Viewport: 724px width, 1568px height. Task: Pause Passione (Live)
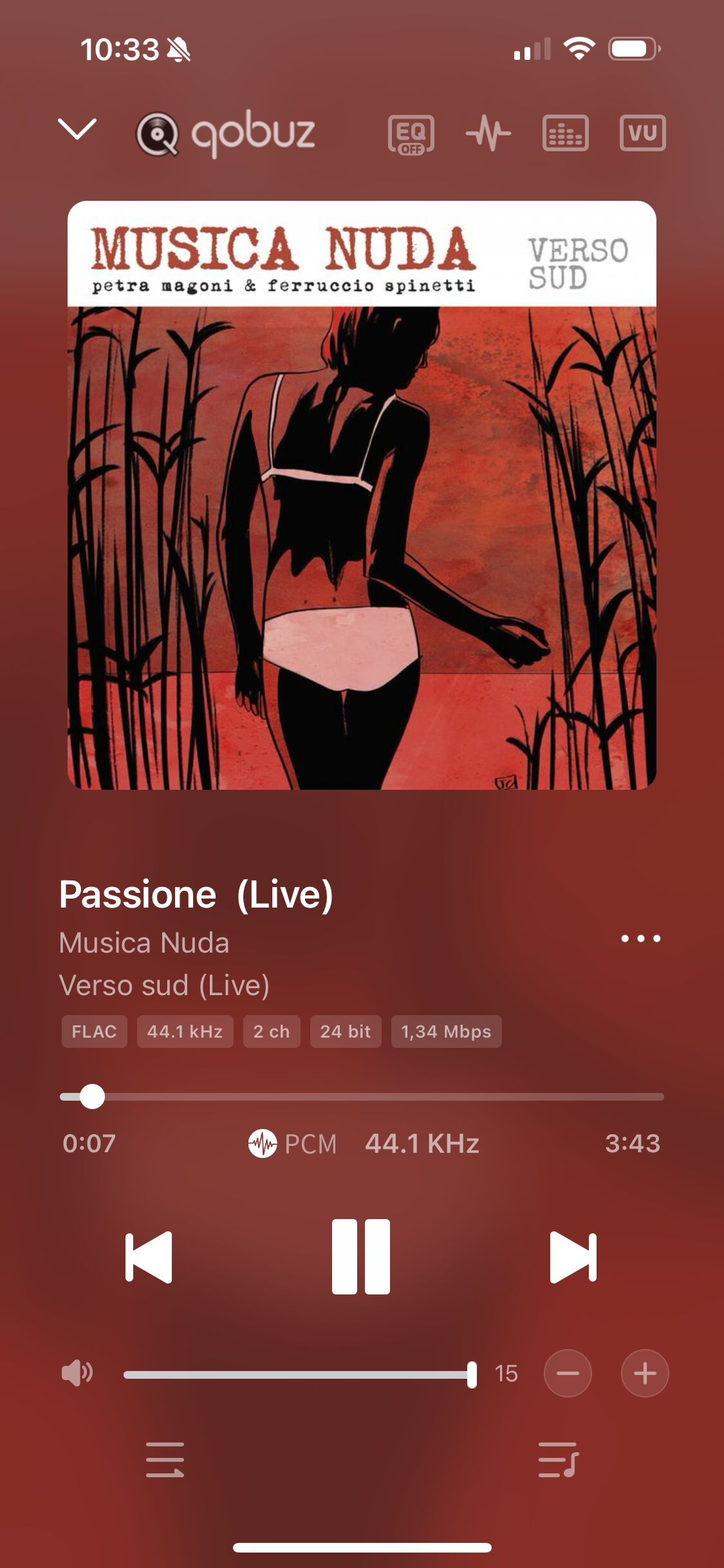[361, 1256]
